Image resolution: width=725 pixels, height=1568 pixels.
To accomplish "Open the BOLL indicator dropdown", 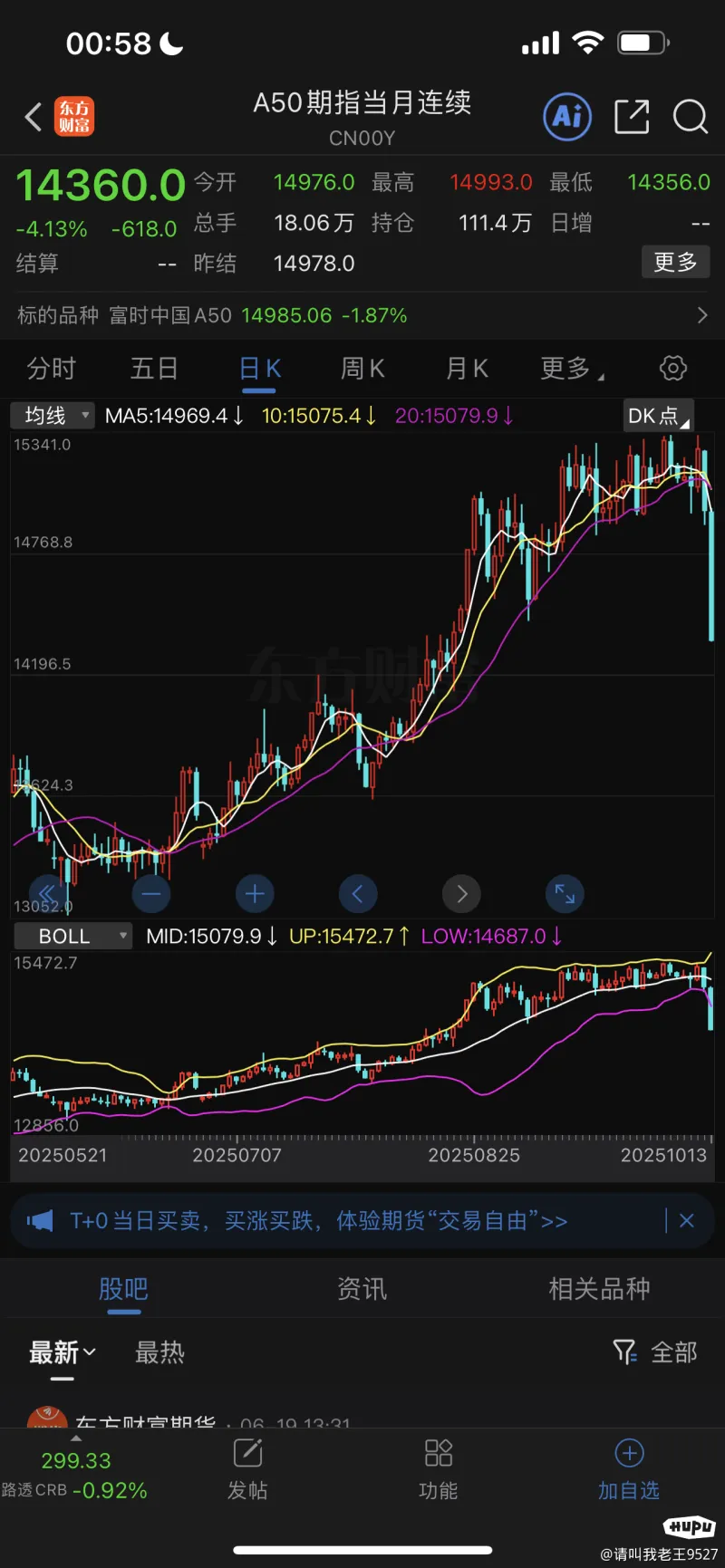I will (x=73, y=936).
